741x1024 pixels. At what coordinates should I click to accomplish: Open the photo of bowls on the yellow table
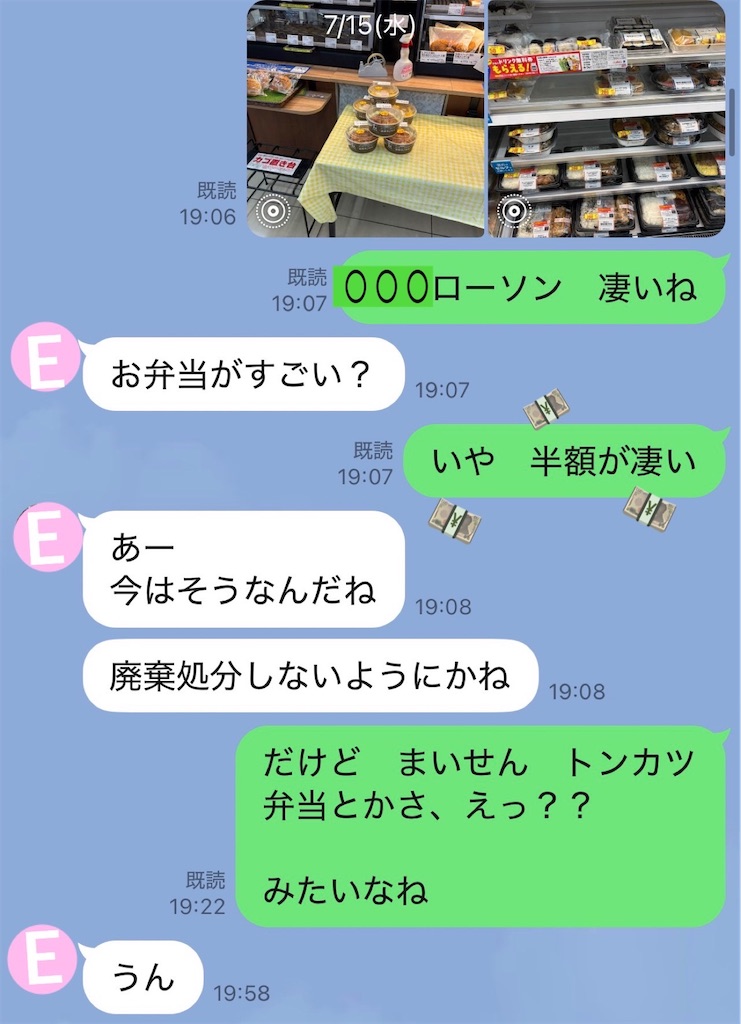365,118
